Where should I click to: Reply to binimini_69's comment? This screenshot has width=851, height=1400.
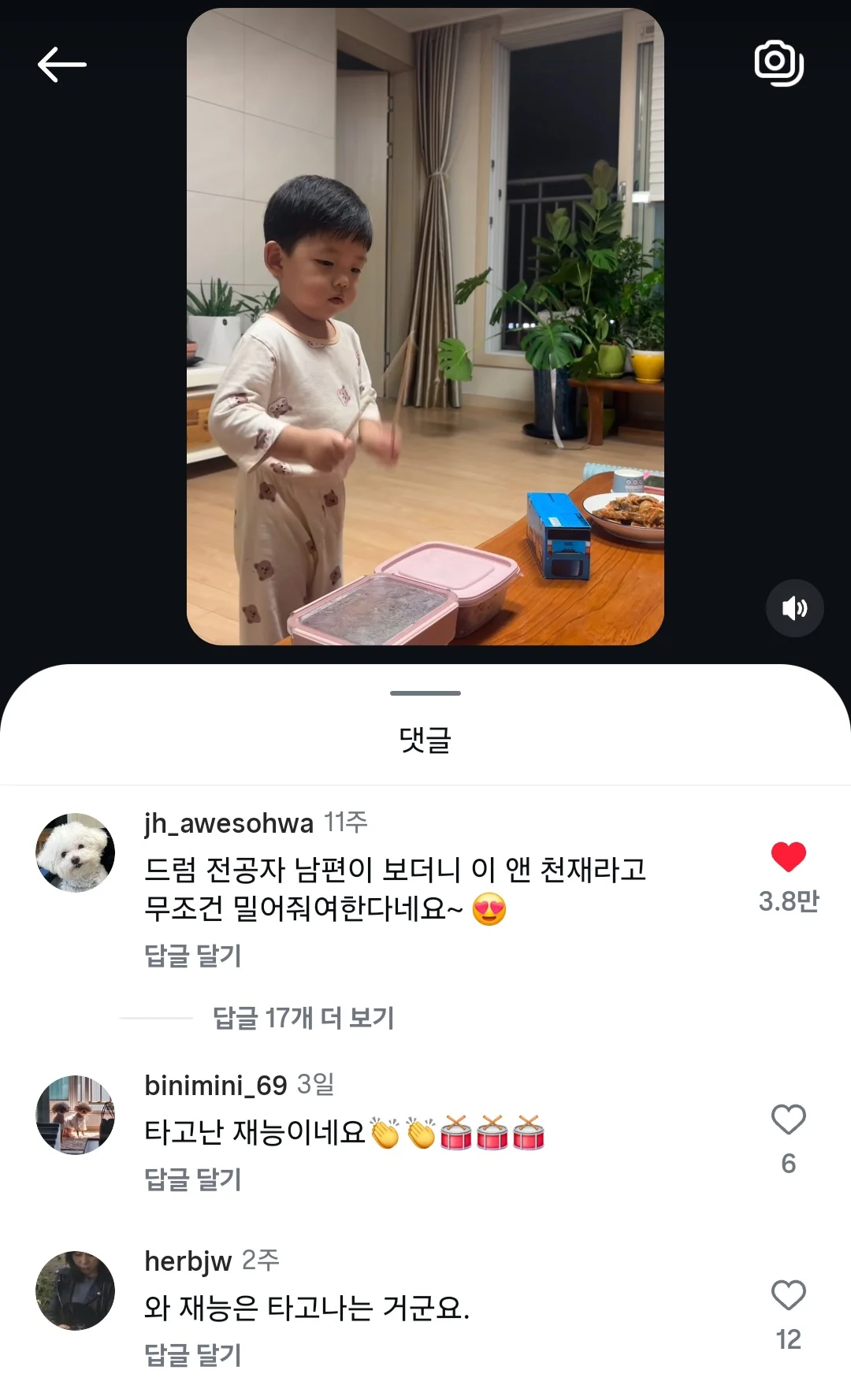tap(192, 1179)
